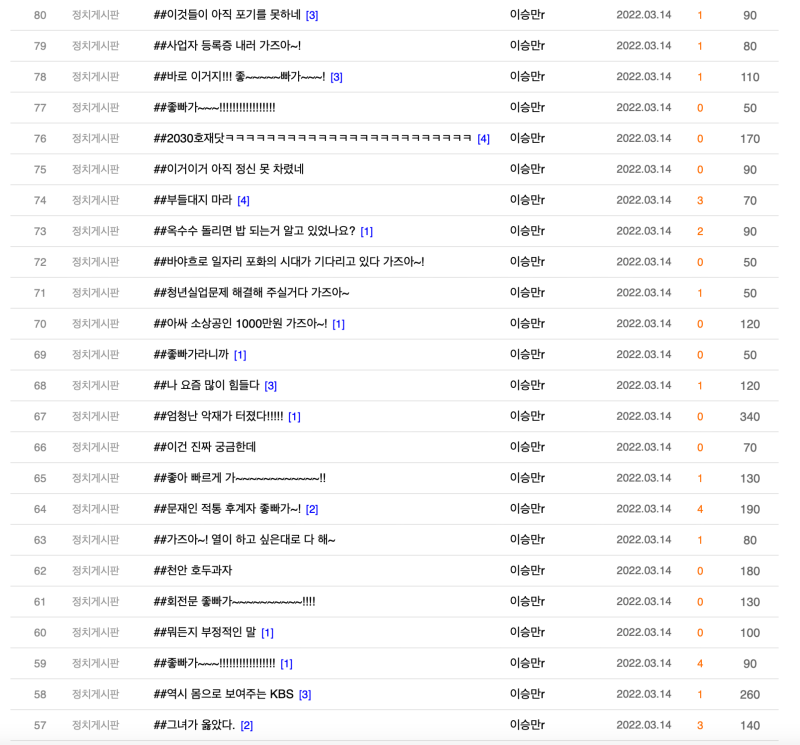
Task: Open post 58 '##역시 몸으로 보여주는 KBS'
Action: click(x=223, y=694)
